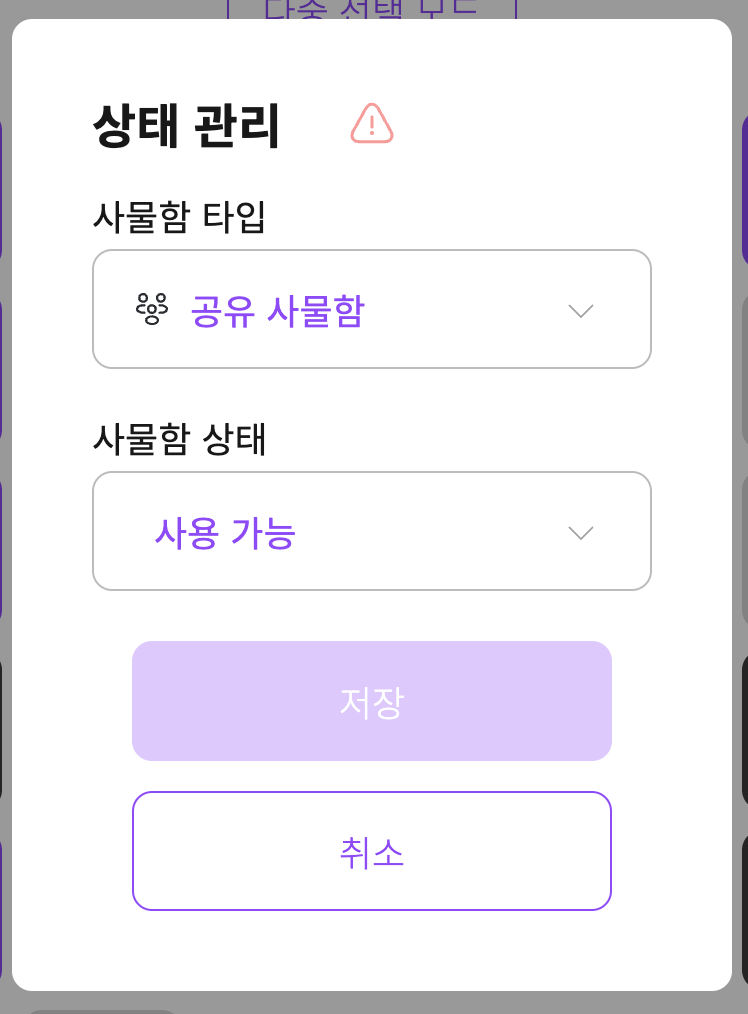Image resolution: width=748 pixels, height=1014 pixels.
Task: Choose the 사용 가능 status selector
Action: (372, 531)
